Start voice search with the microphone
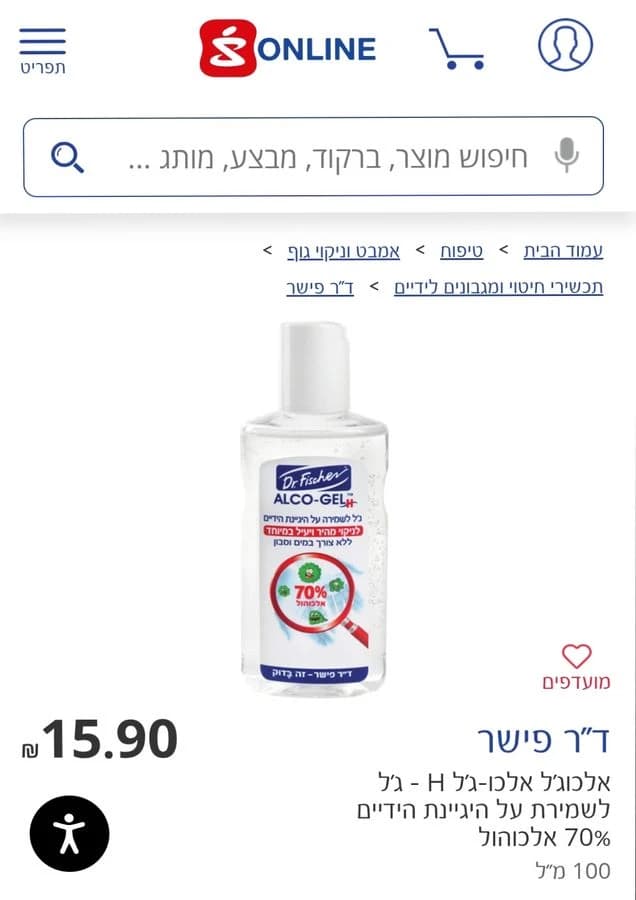Screen dimensions: 636x900 click(x=566, y=156)
